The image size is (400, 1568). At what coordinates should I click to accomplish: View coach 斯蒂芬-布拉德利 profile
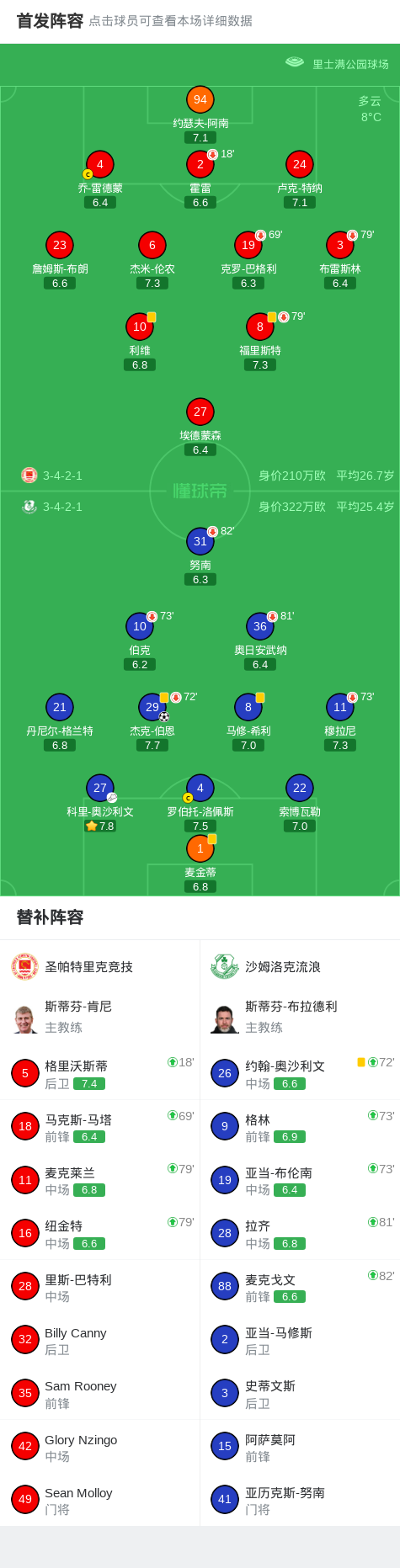point(300,1017)
